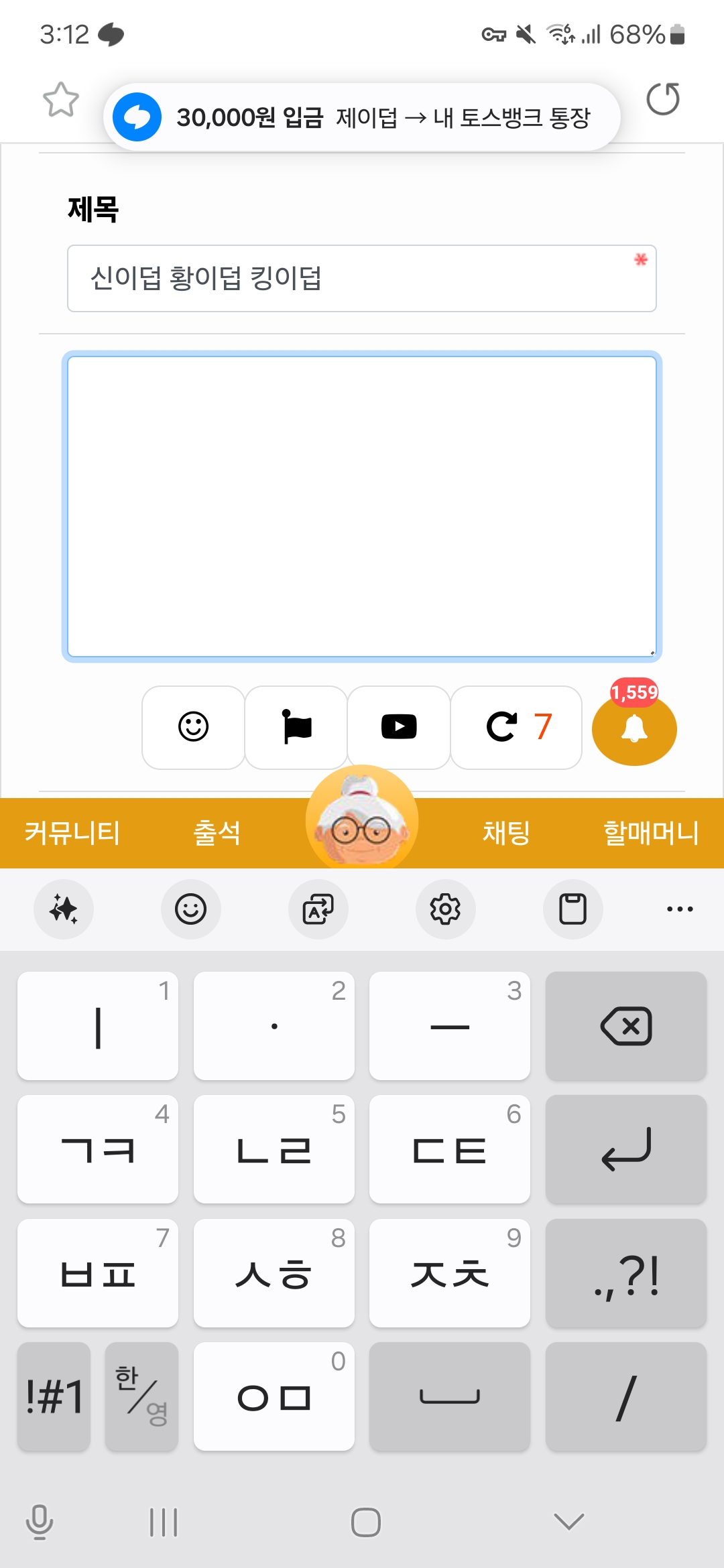Open the keyboard translate tool
The width and height of the screenshot is (724, 1568).
click(x=318, y=909)
